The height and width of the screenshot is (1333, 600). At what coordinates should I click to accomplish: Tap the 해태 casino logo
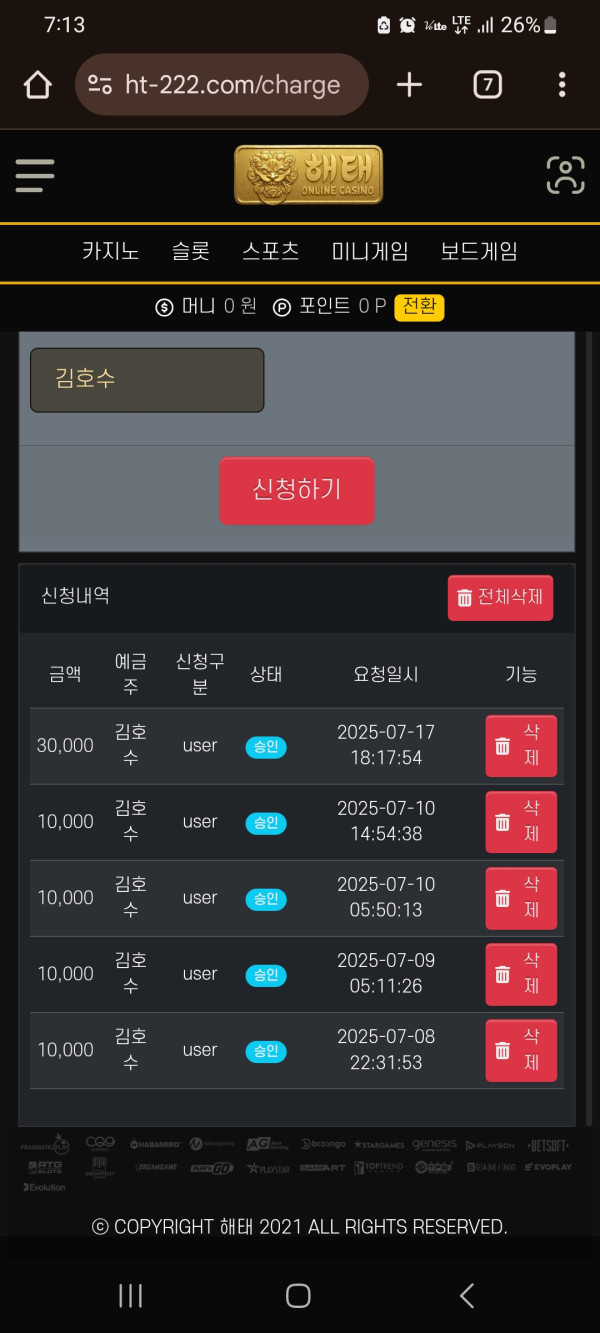point(308,175)
